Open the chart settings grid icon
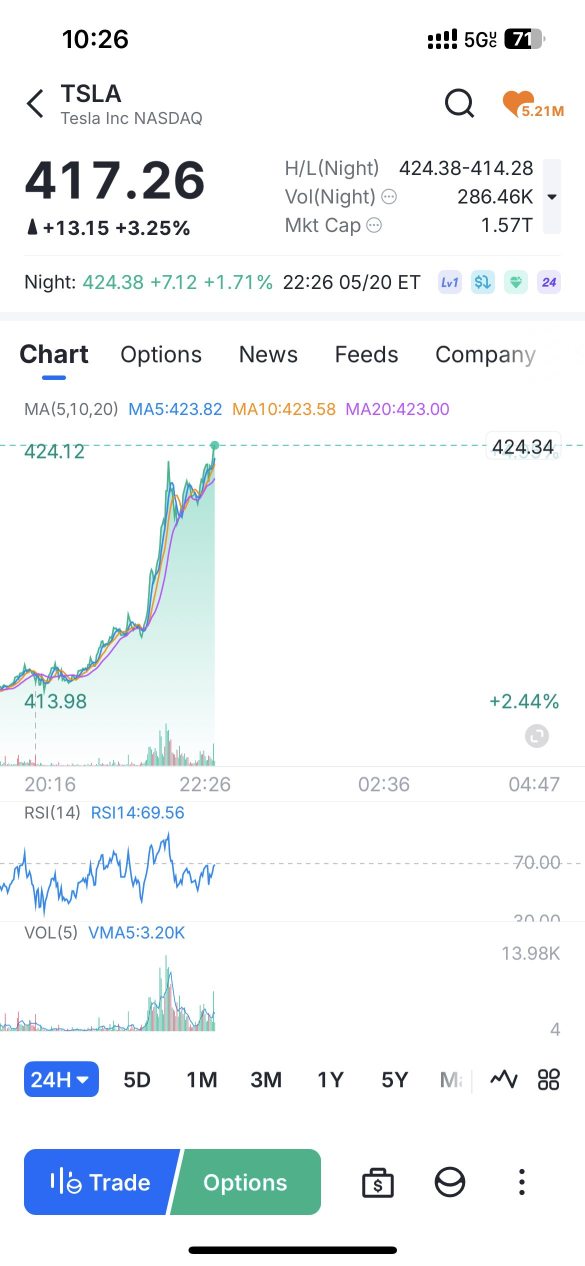Image resolution: width=585 pixels, height=1266 pixels. (549, 1079)
